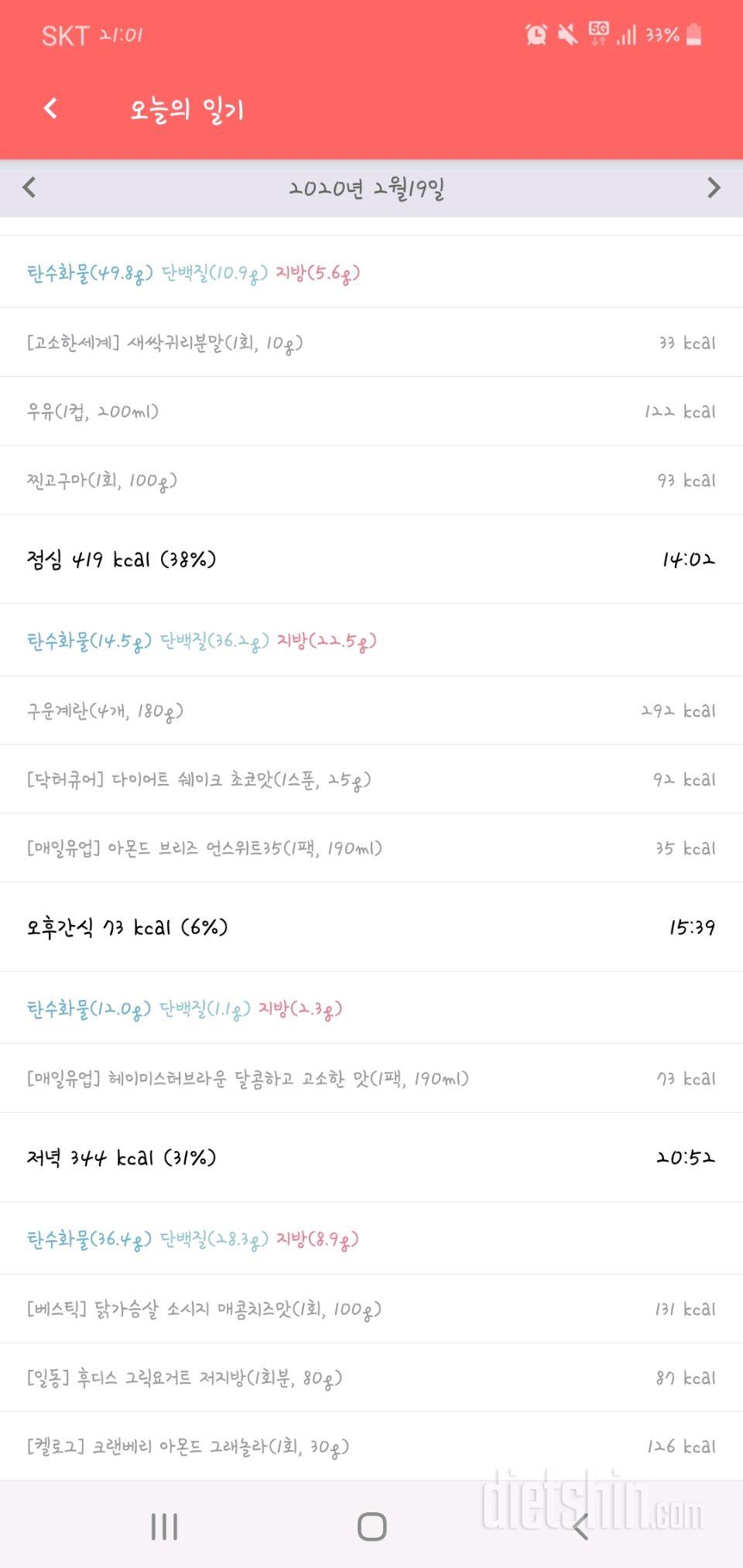The width and height of the screenshot is (743, 1568).
Task: Go to the next day
Action: pyautogui.click(x=713, y=187)
